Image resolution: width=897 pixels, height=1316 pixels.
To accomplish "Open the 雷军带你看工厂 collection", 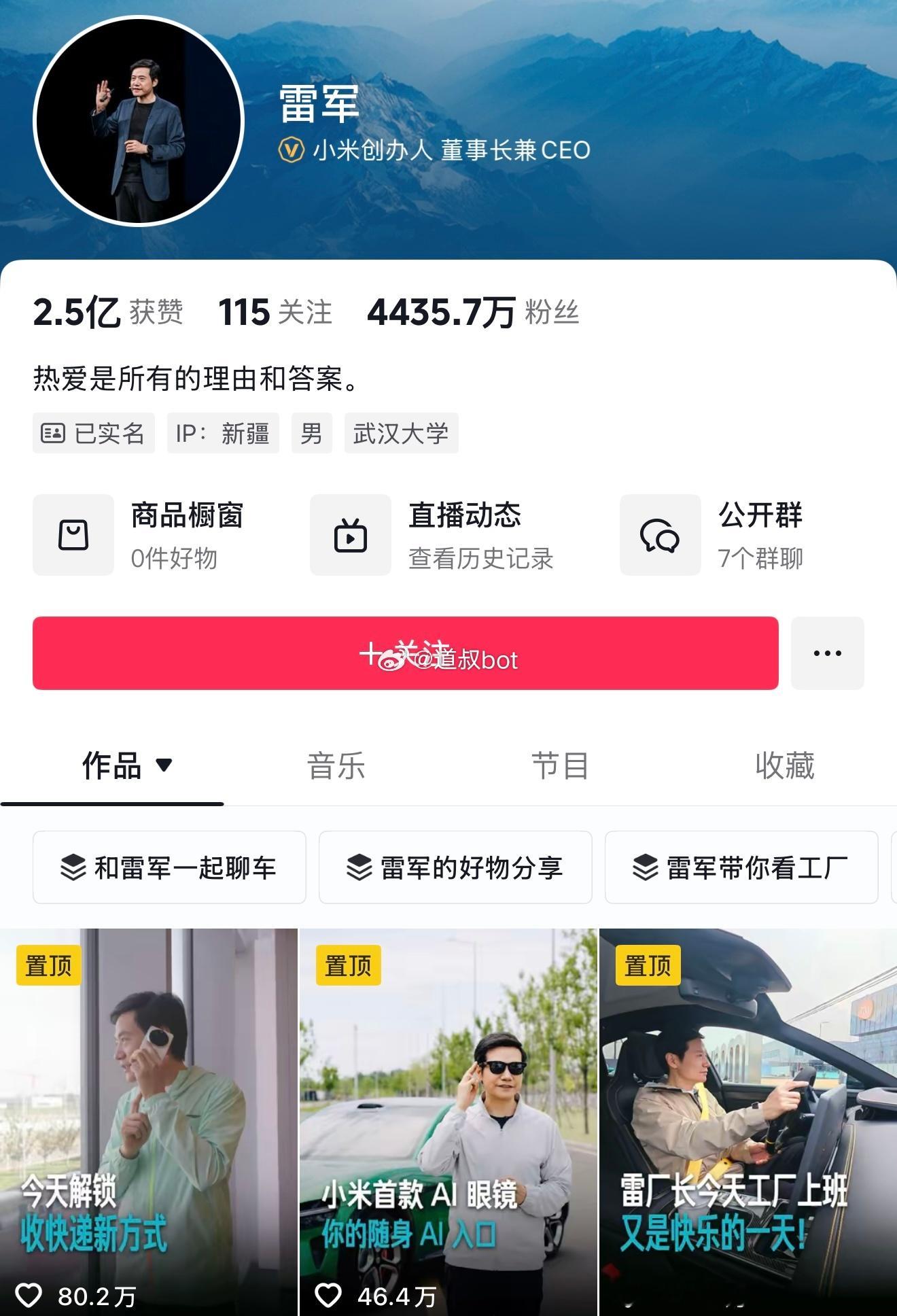I will [741, 867].
